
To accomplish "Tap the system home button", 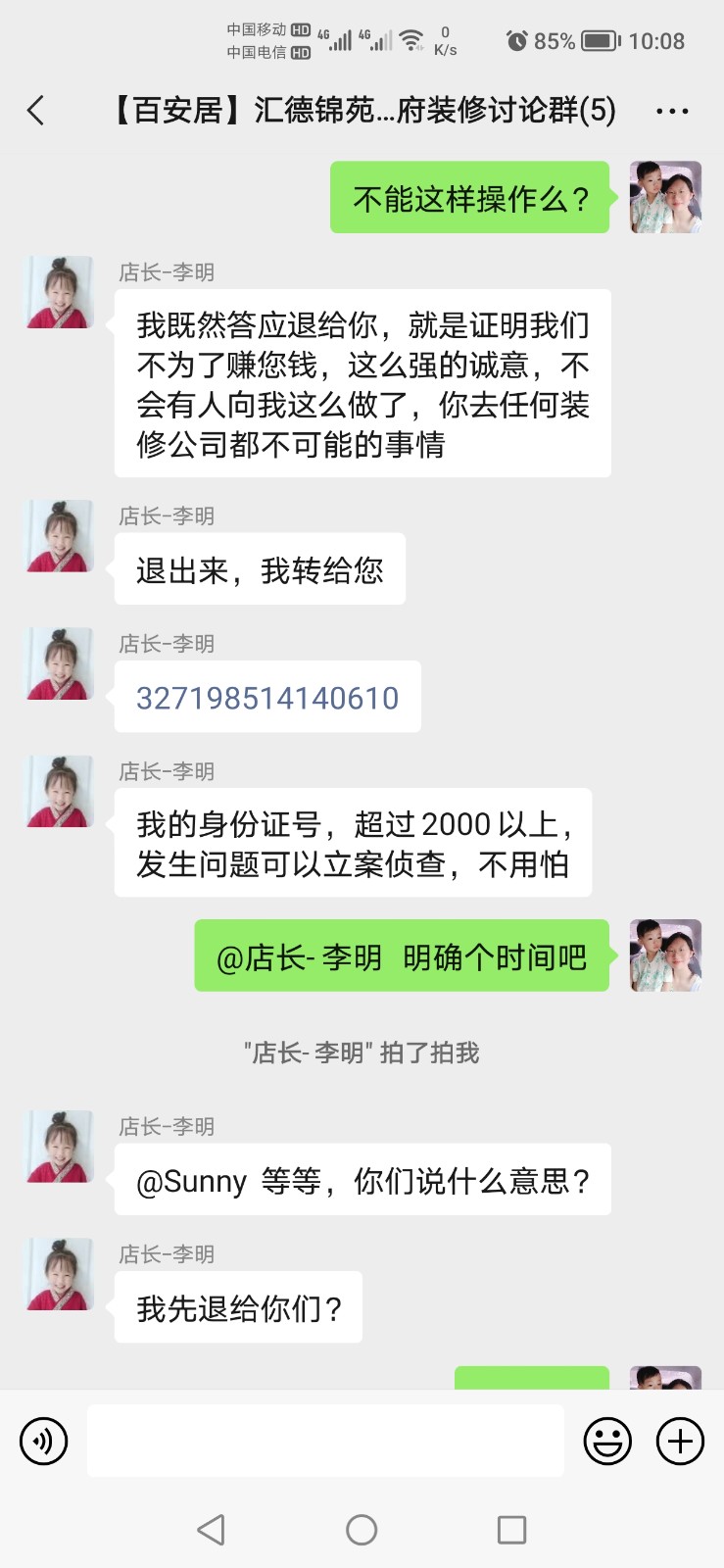I will pyautogui.click(x=362, y=1530).
